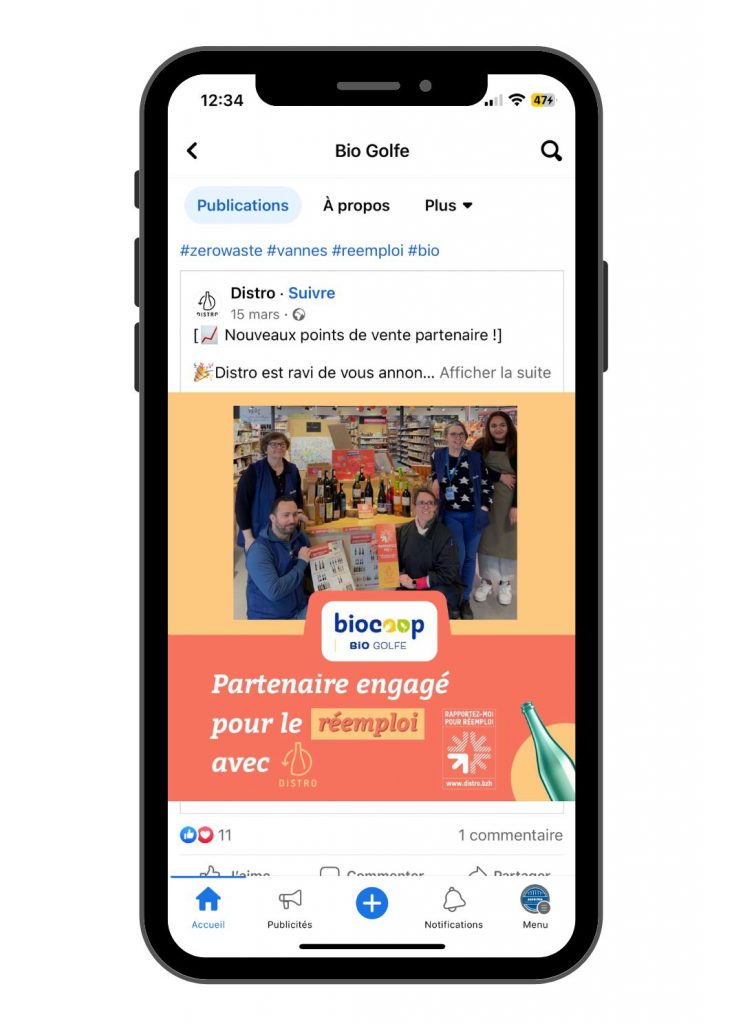Follow Distro via Suivre
This screenshot has height=1024, width=743.
coord(312,293)
